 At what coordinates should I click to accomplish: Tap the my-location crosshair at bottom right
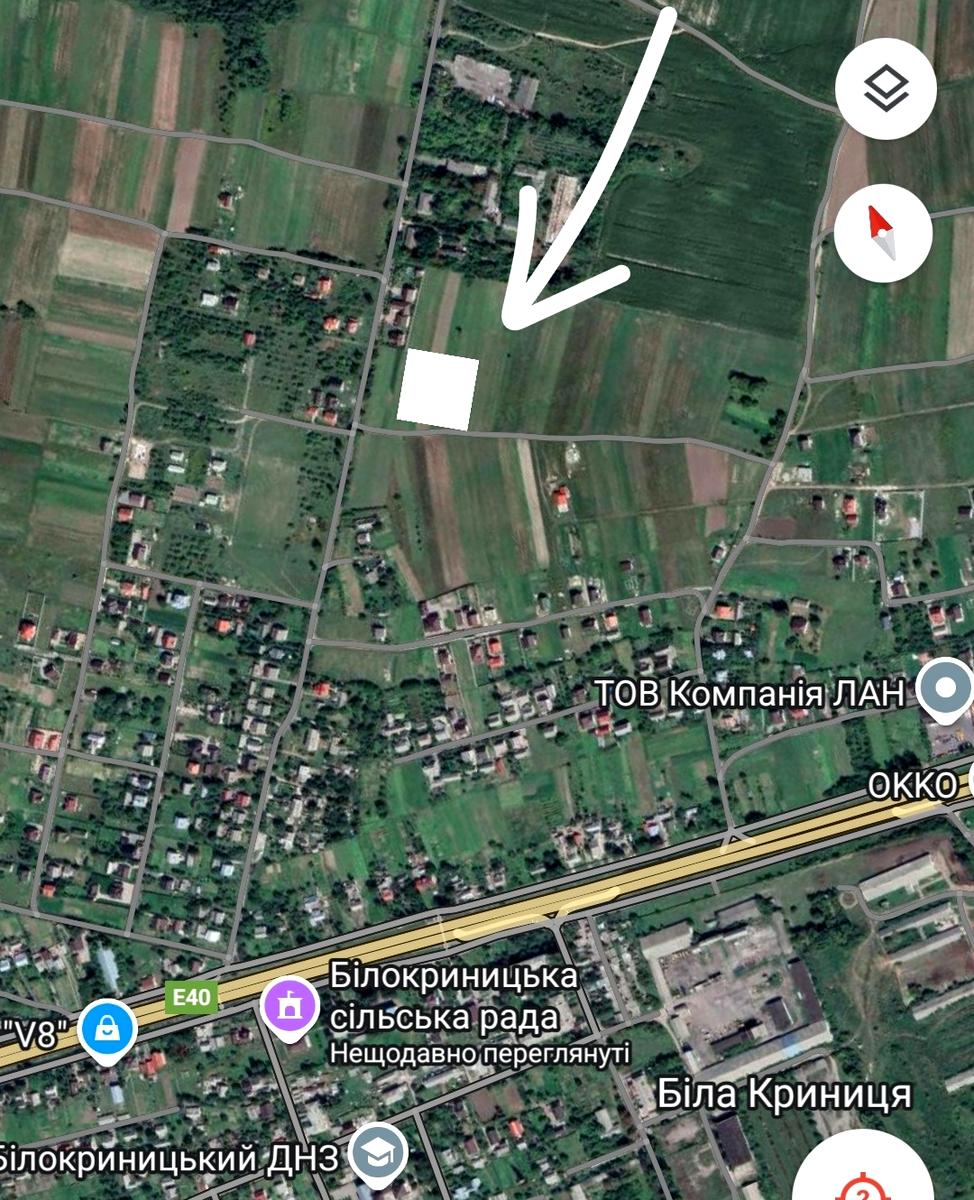tap(865, 1185)
